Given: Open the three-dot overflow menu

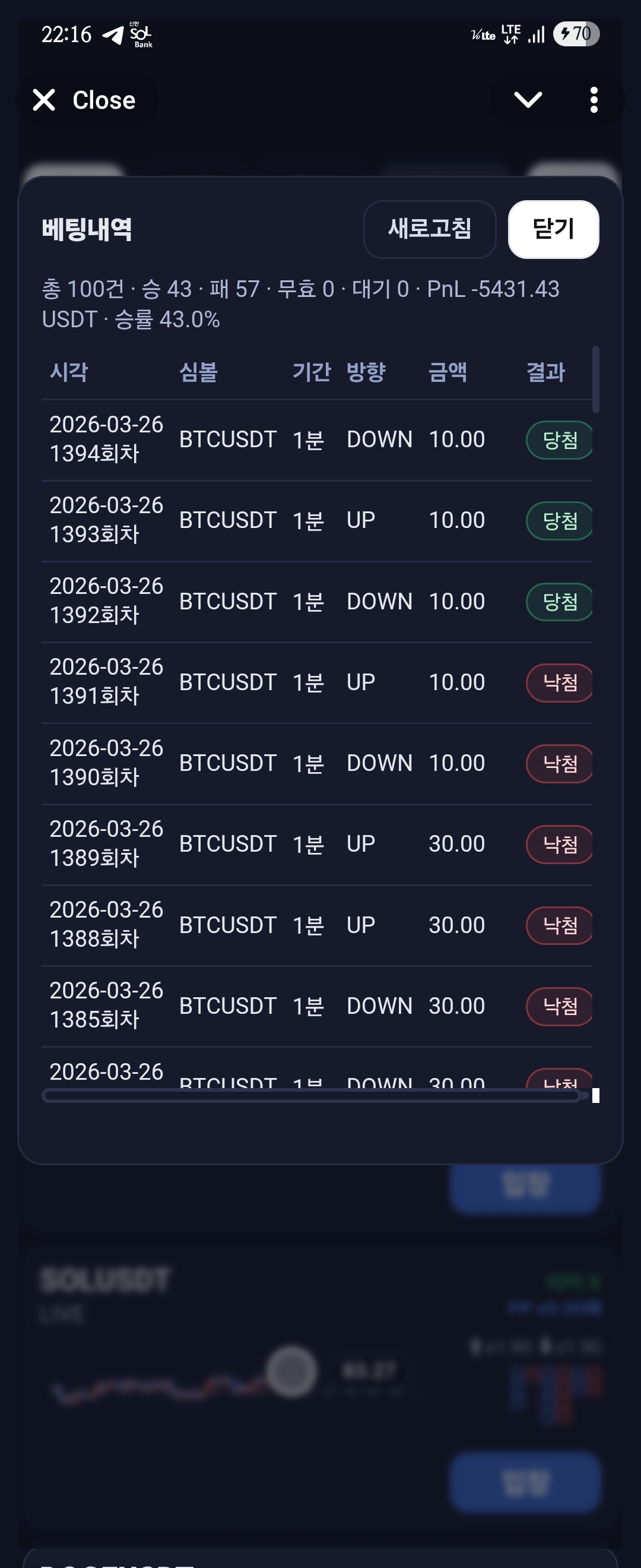Looking at the screenshot, I should click(x=594, y=100).
